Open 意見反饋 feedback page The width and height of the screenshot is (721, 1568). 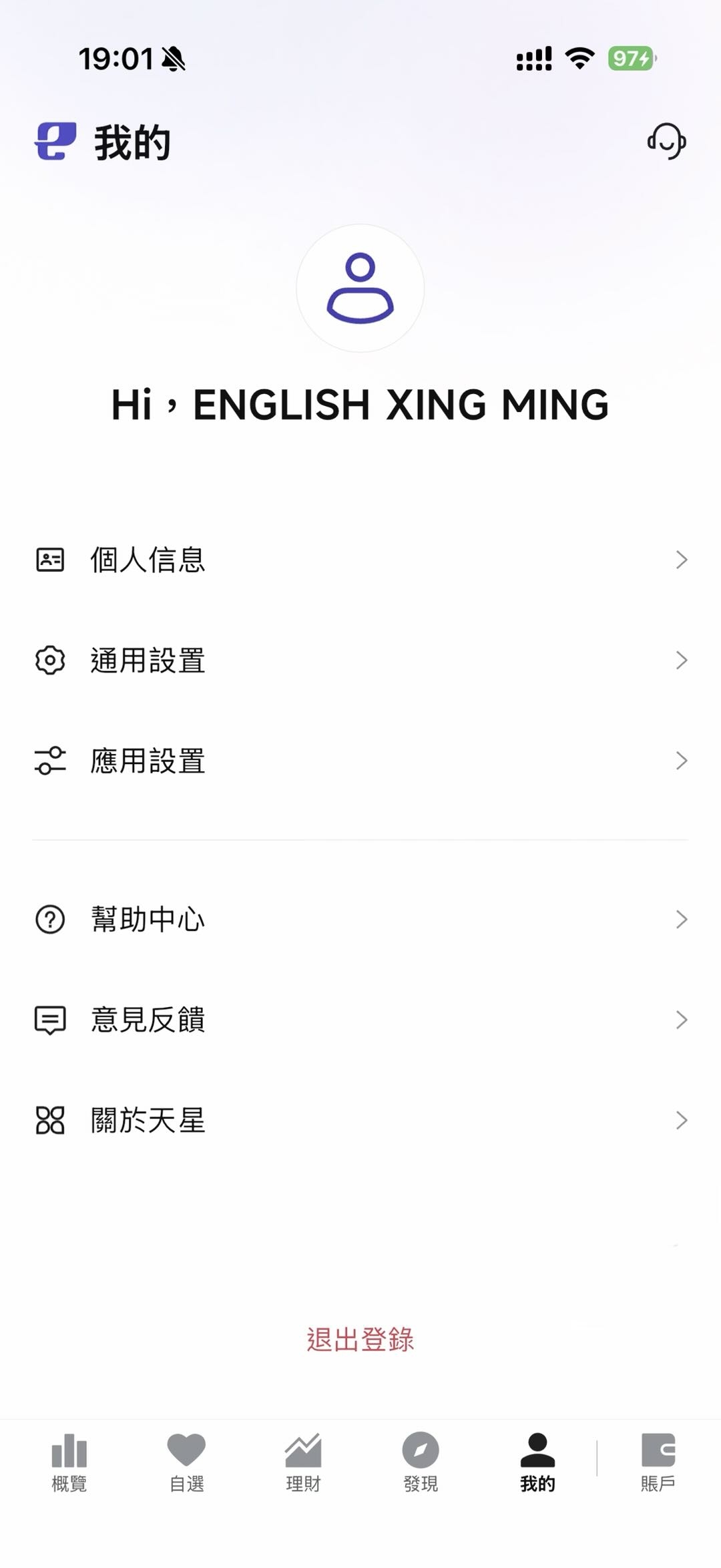[360, 1020]
